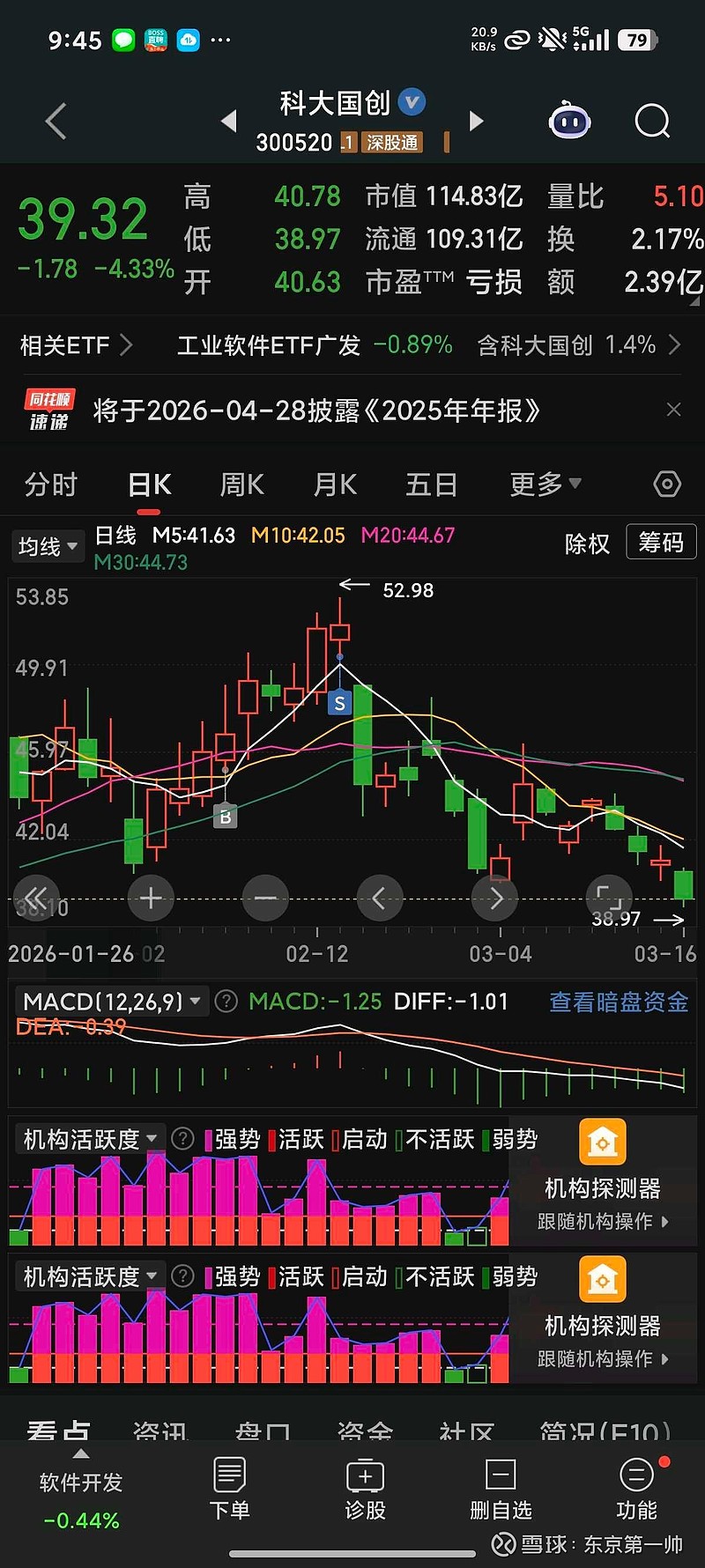The height and width of the screenshot is (1568, 705).
Task: Open the AI robot assistant
Action: (569, 122)
